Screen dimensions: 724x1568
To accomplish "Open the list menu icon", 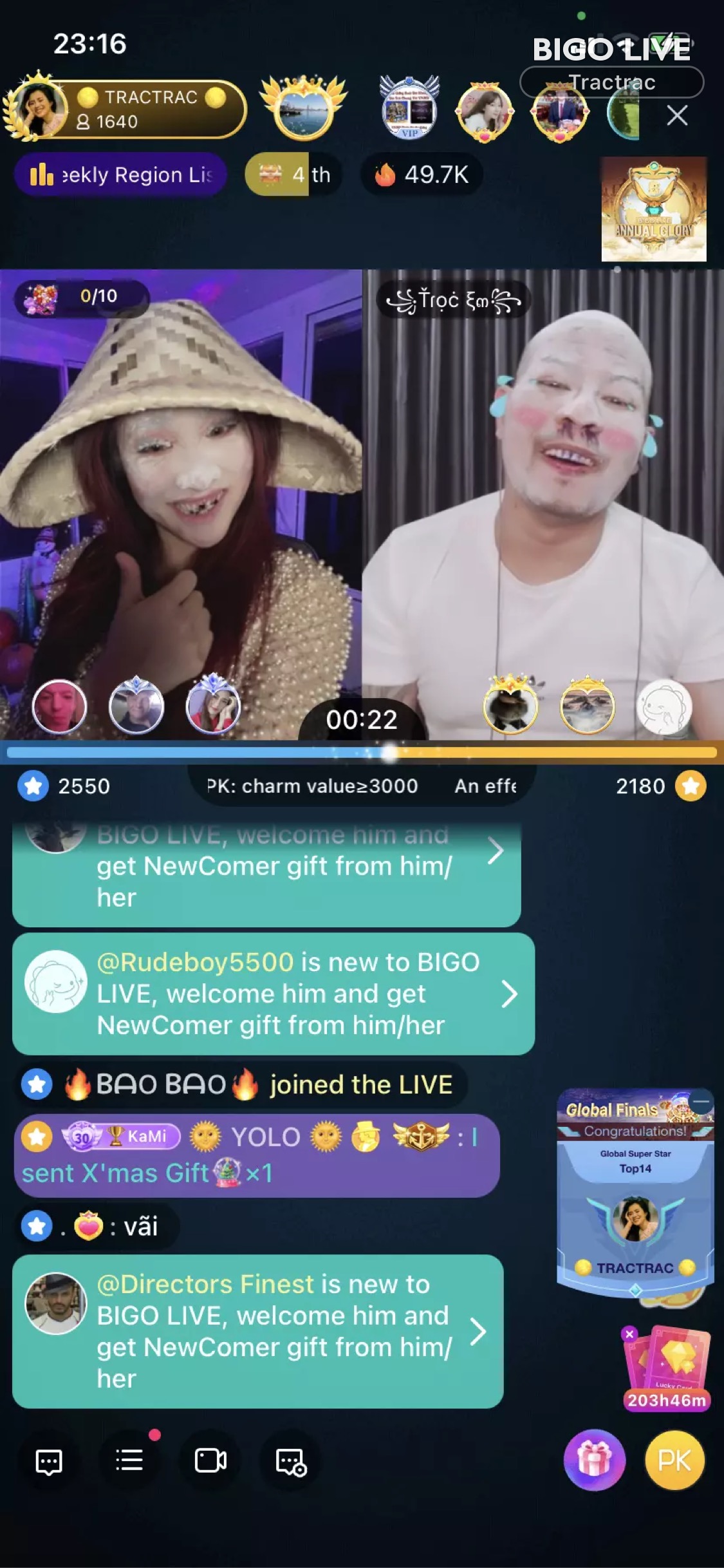I will 129,1460.
